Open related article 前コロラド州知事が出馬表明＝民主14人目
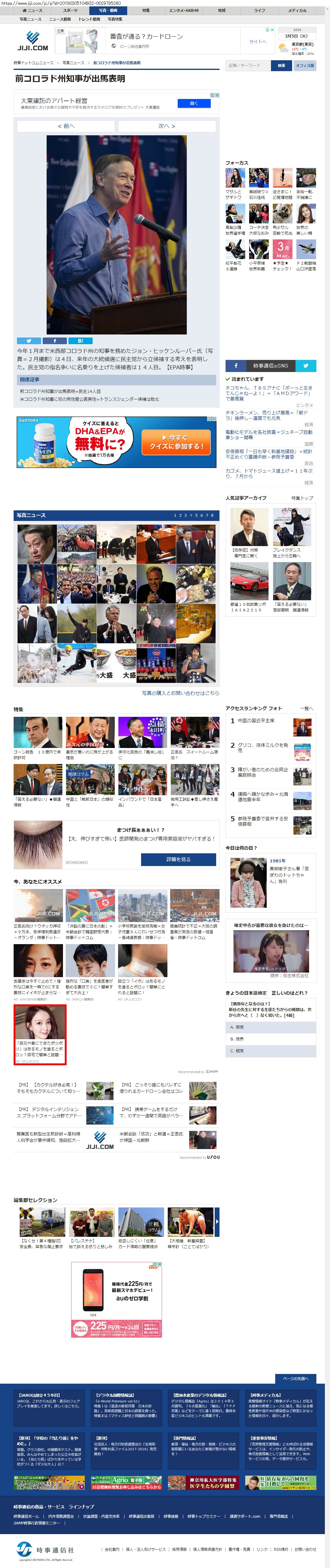The image size is (330, 1568). [x=60, y=391]
